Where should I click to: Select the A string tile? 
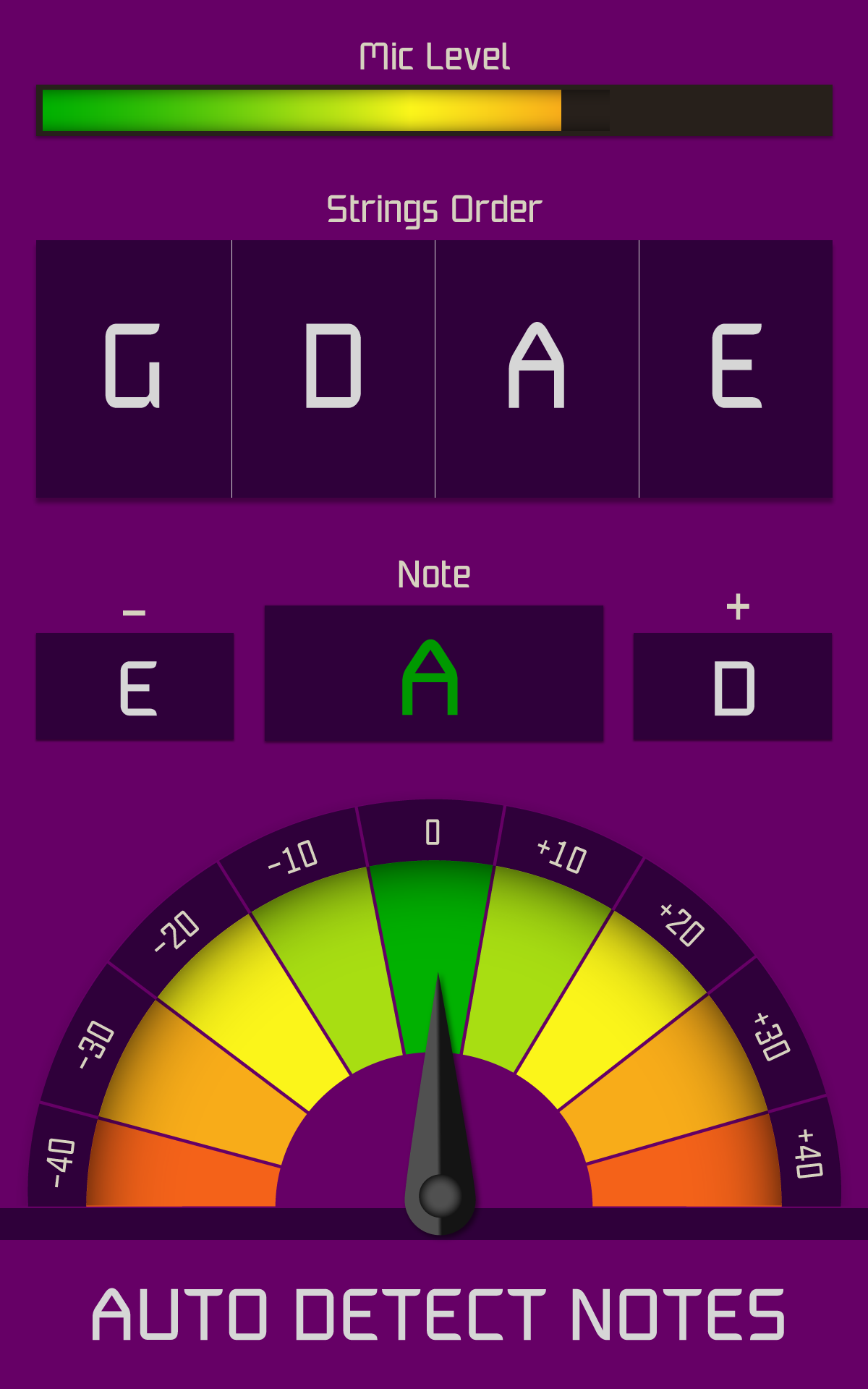coord(539,368)
